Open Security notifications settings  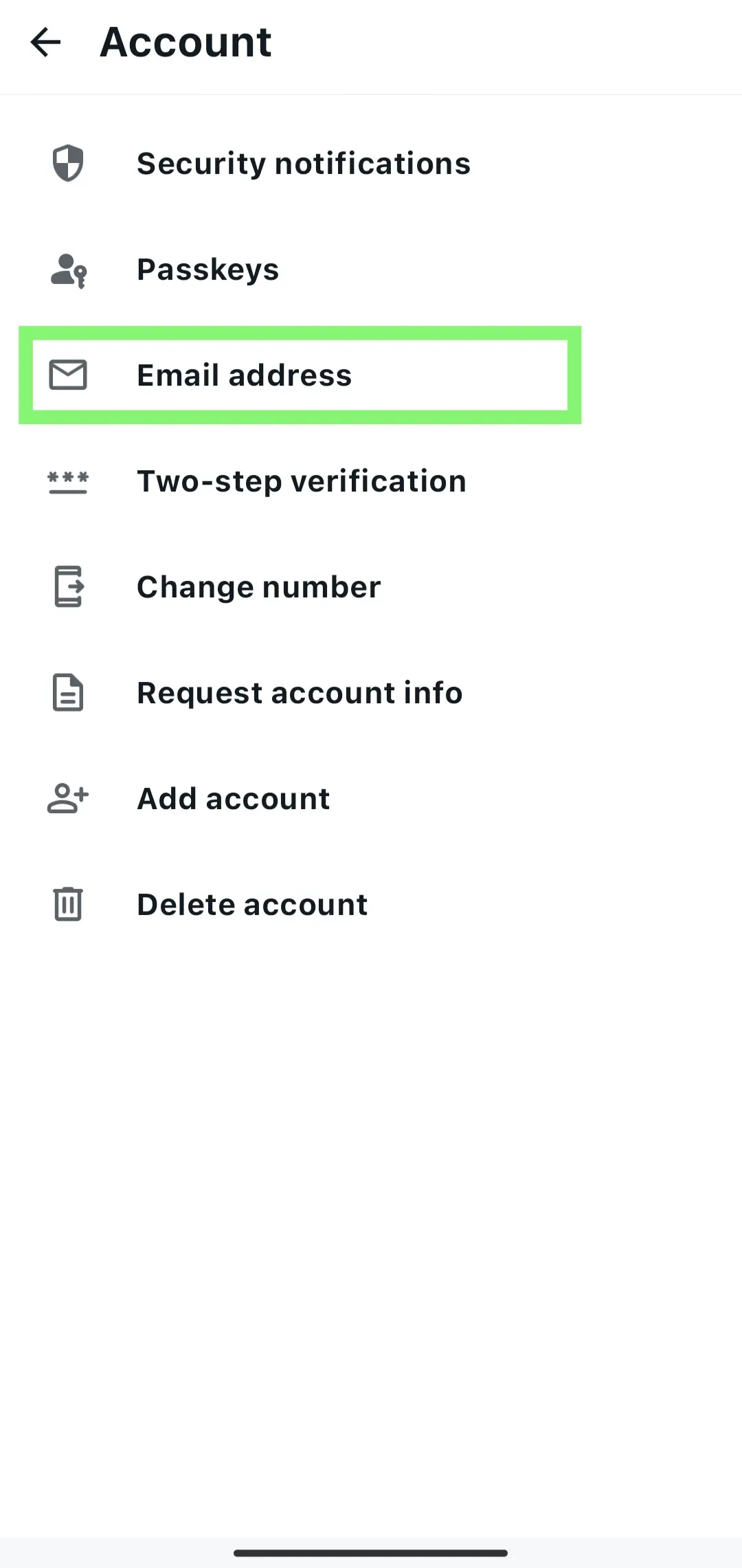[303, 164]
